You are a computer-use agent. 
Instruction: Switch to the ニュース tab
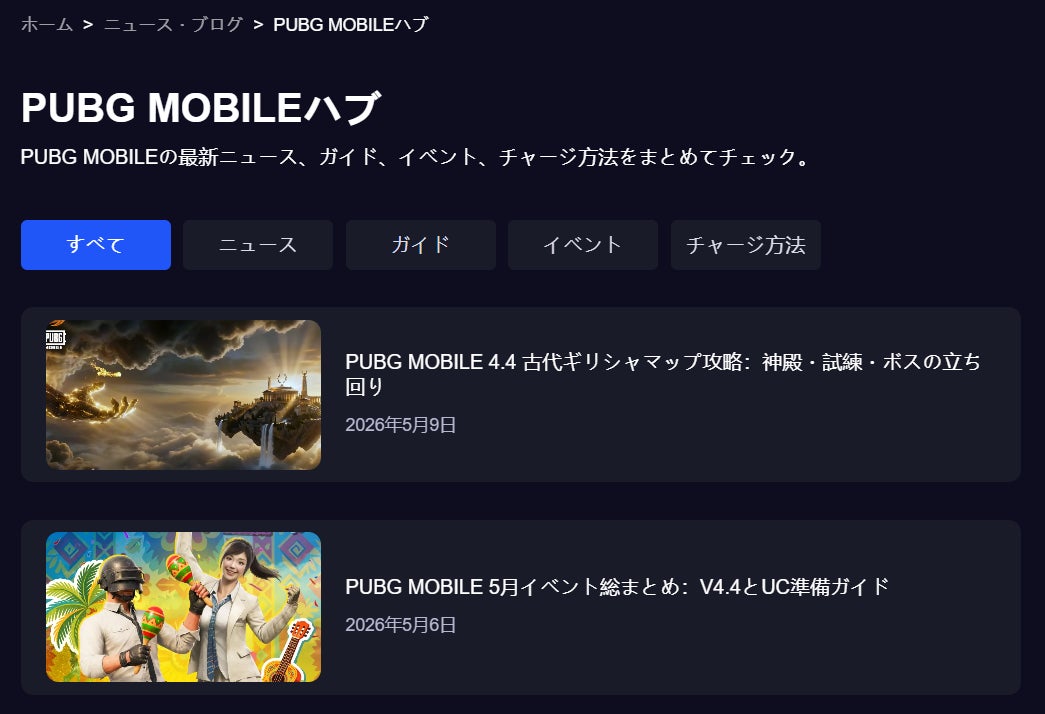coord(258,245)
